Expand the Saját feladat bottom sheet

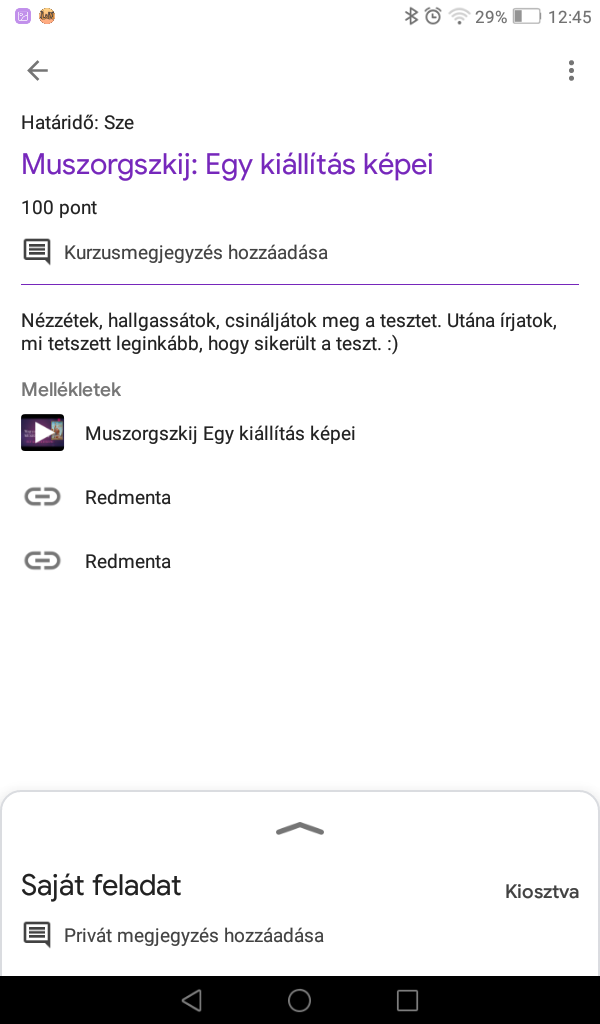point(299,829)
